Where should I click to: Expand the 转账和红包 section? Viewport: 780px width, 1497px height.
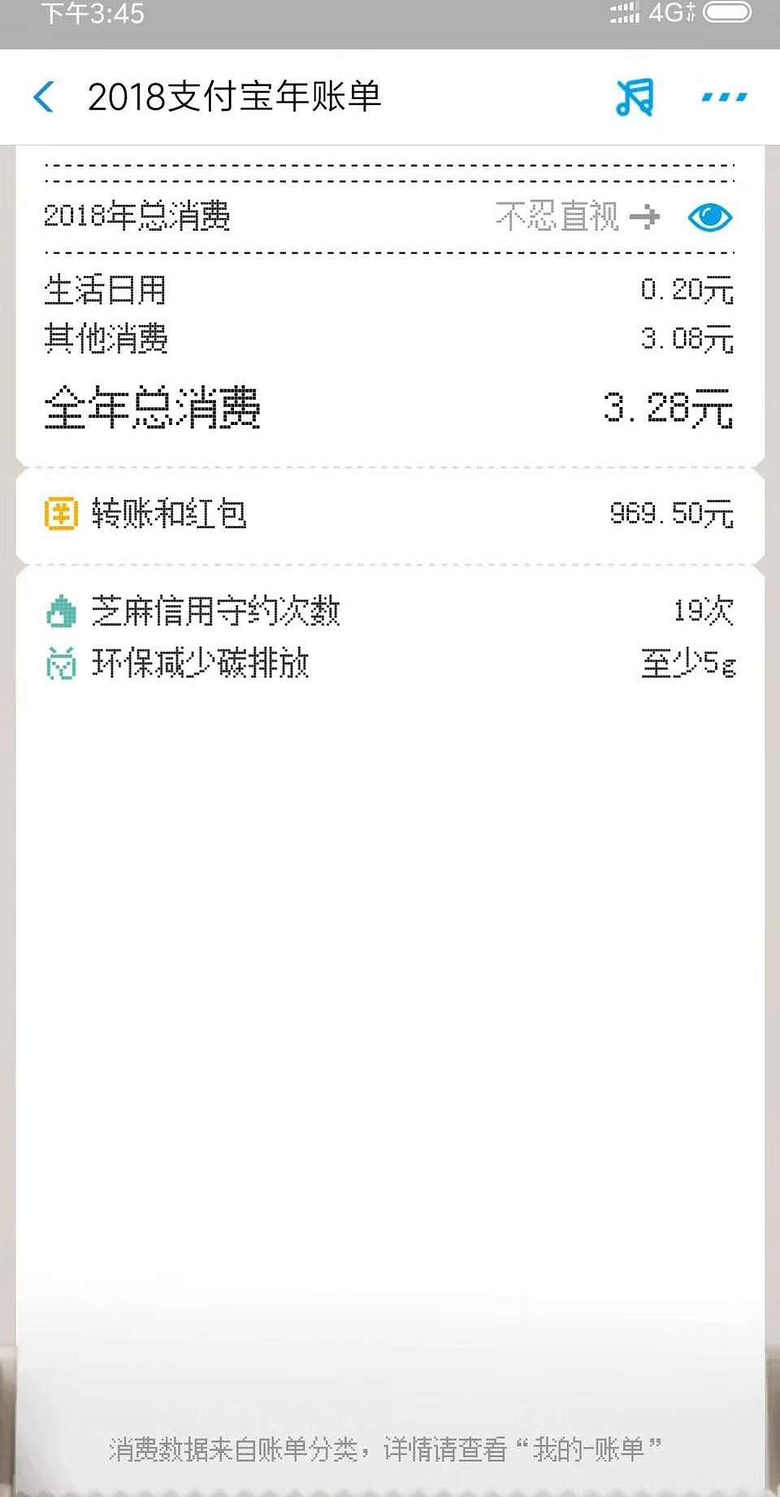[390, 512]
